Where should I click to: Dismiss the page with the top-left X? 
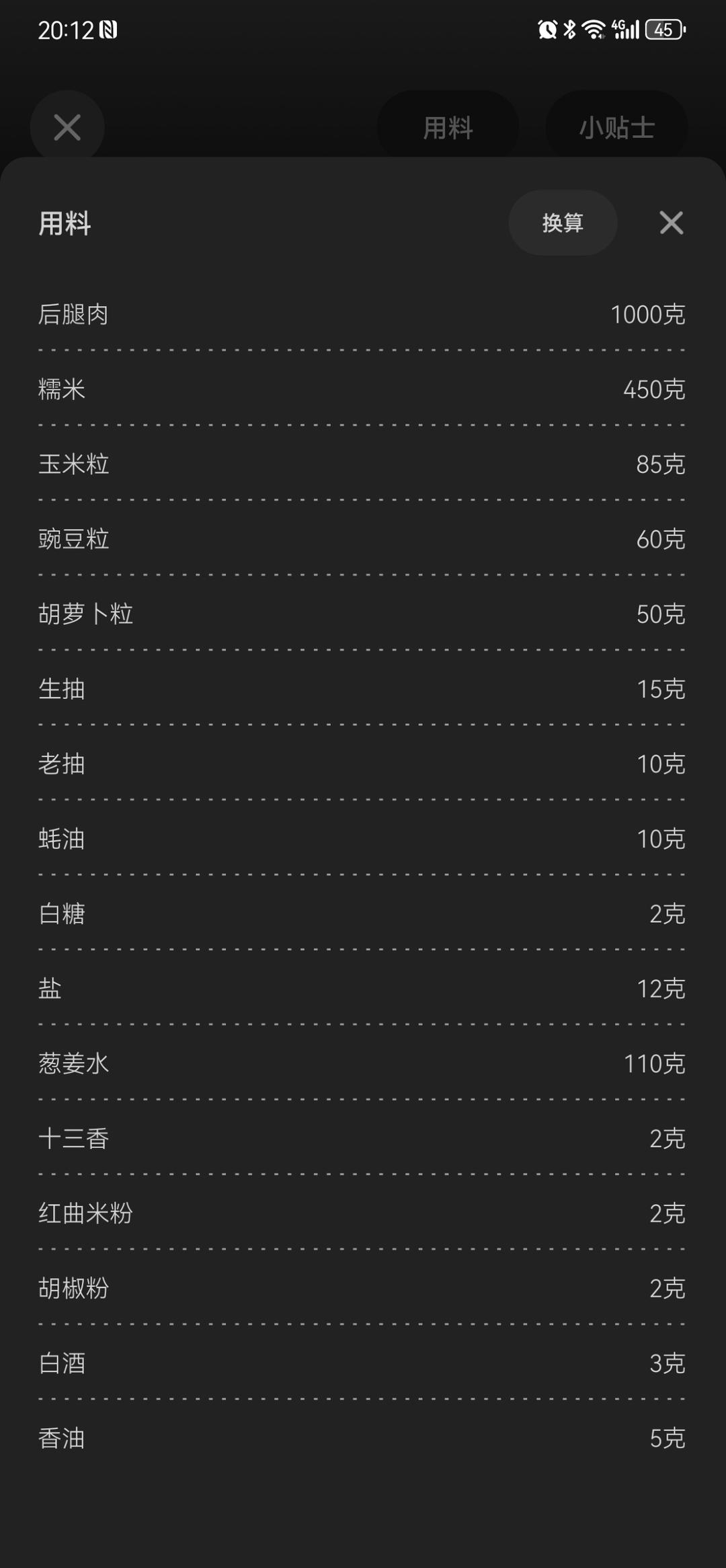coord(67,127)
